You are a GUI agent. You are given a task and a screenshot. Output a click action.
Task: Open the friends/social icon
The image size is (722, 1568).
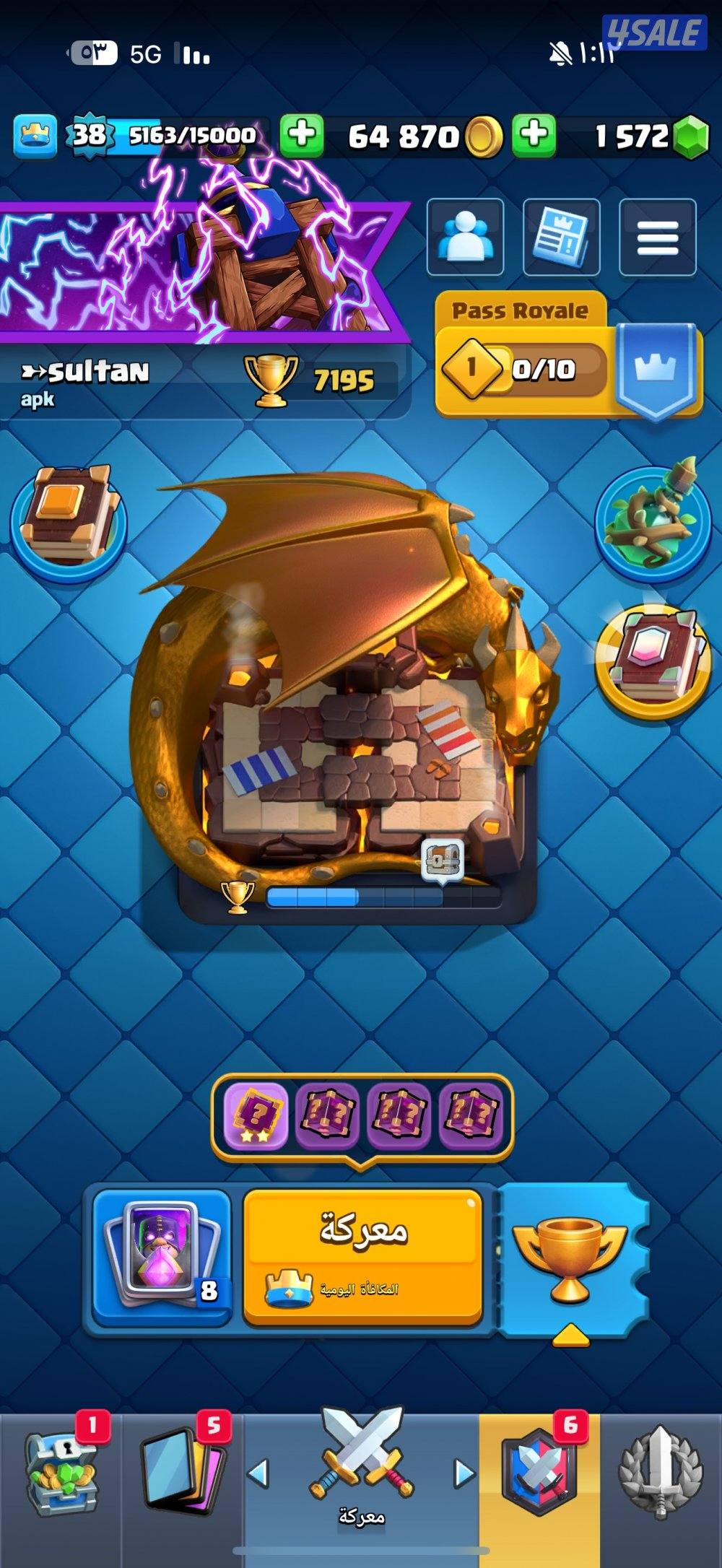[465, 237]
